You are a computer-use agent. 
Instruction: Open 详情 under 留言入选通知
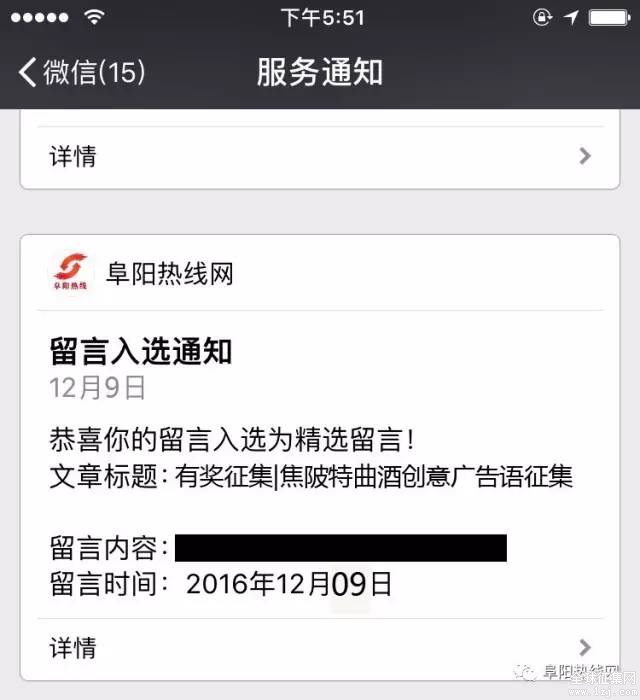(x=319, y=646)
